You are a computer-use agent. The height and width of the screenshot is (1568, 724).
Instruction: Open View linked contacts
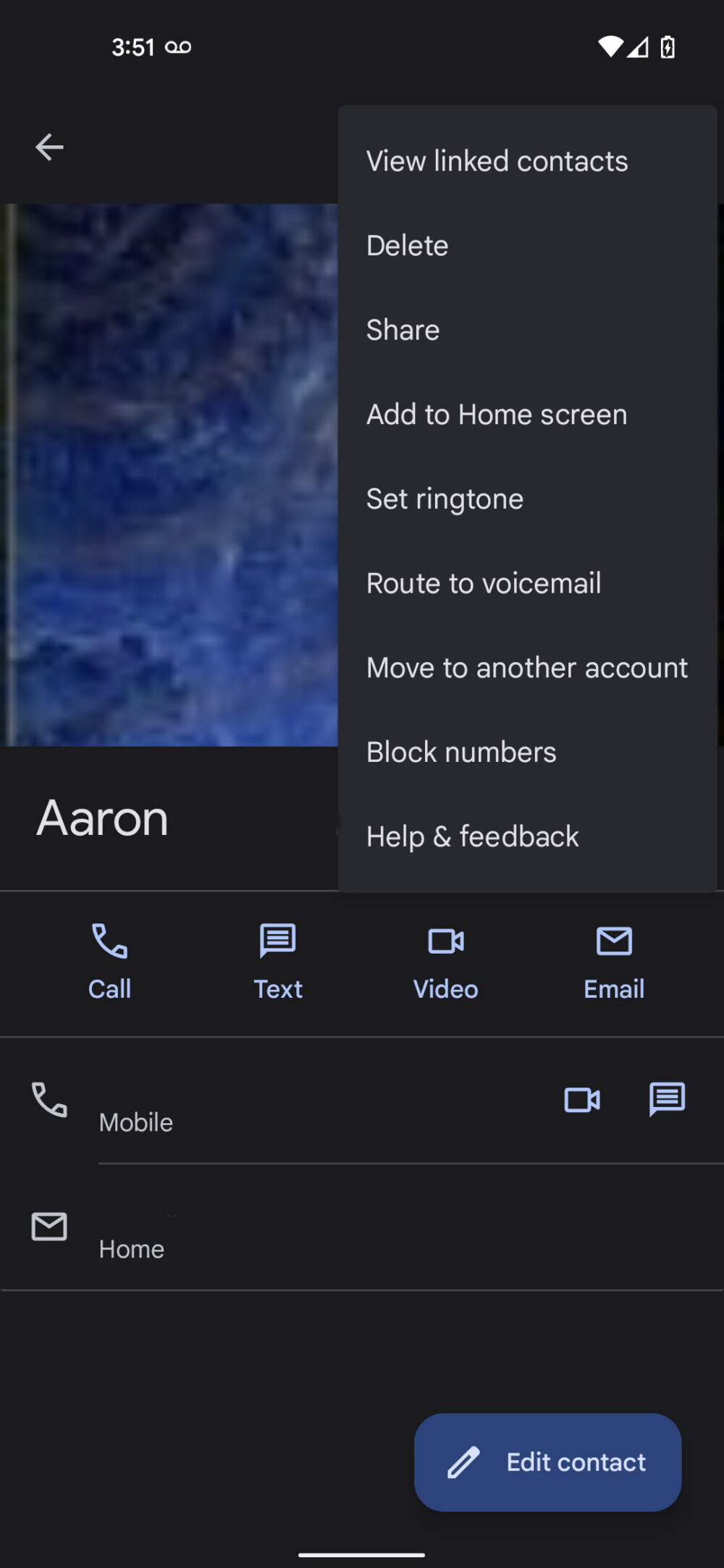pos(497,161)
